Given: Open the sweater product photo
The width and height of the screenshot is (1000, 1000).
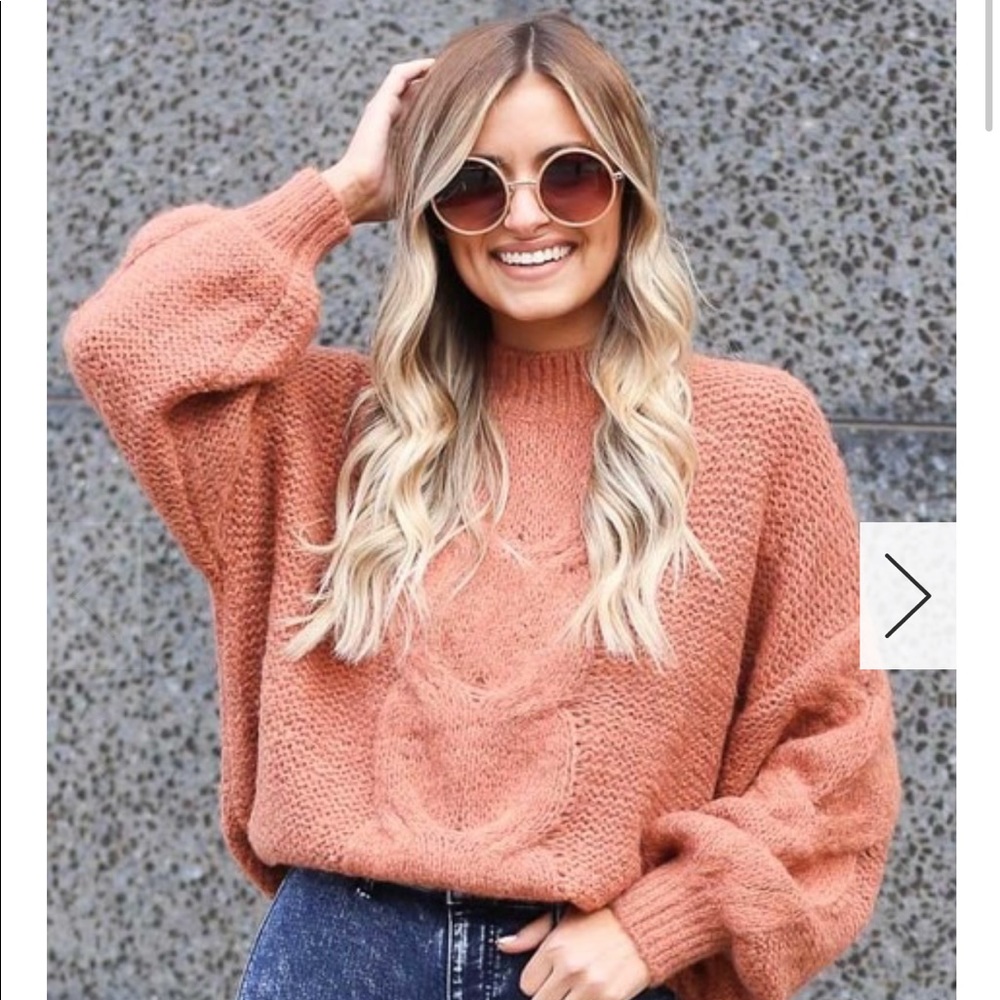Looking at the screenshot, I should [x=501, y=500].
